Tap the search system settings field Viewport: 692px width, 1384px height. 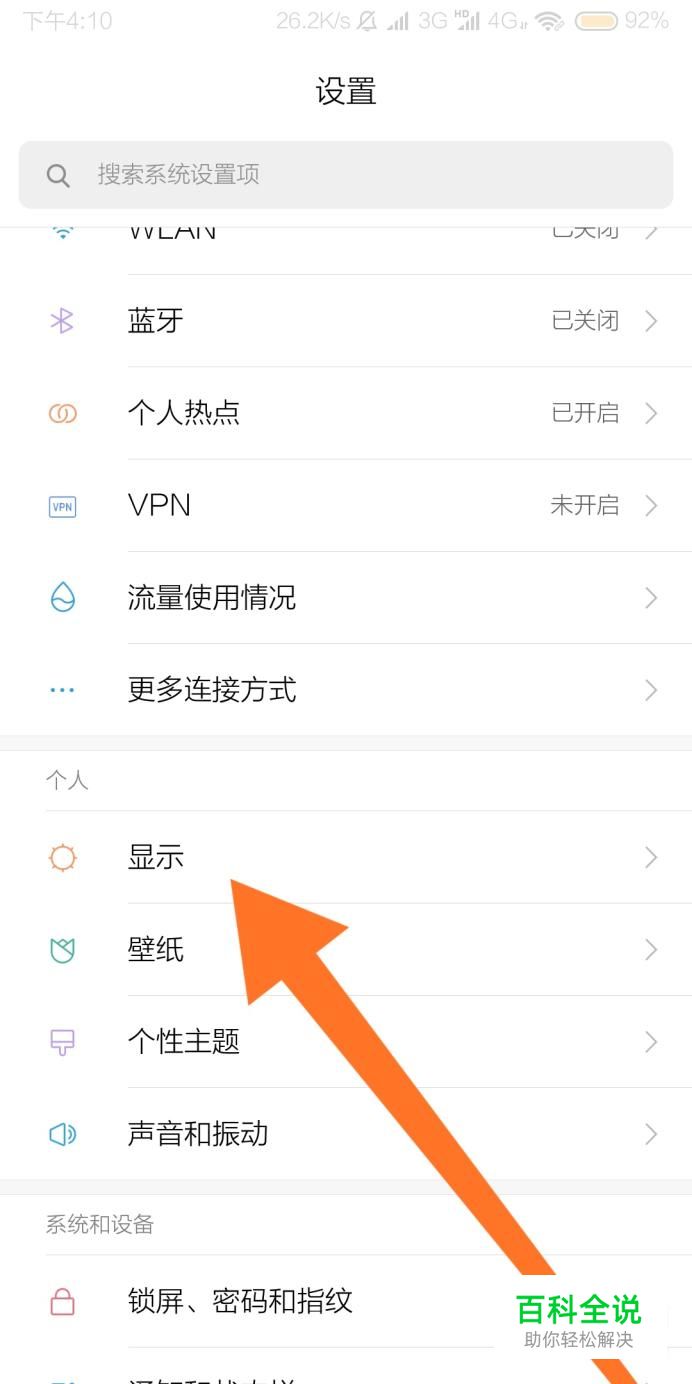[345, 175]
